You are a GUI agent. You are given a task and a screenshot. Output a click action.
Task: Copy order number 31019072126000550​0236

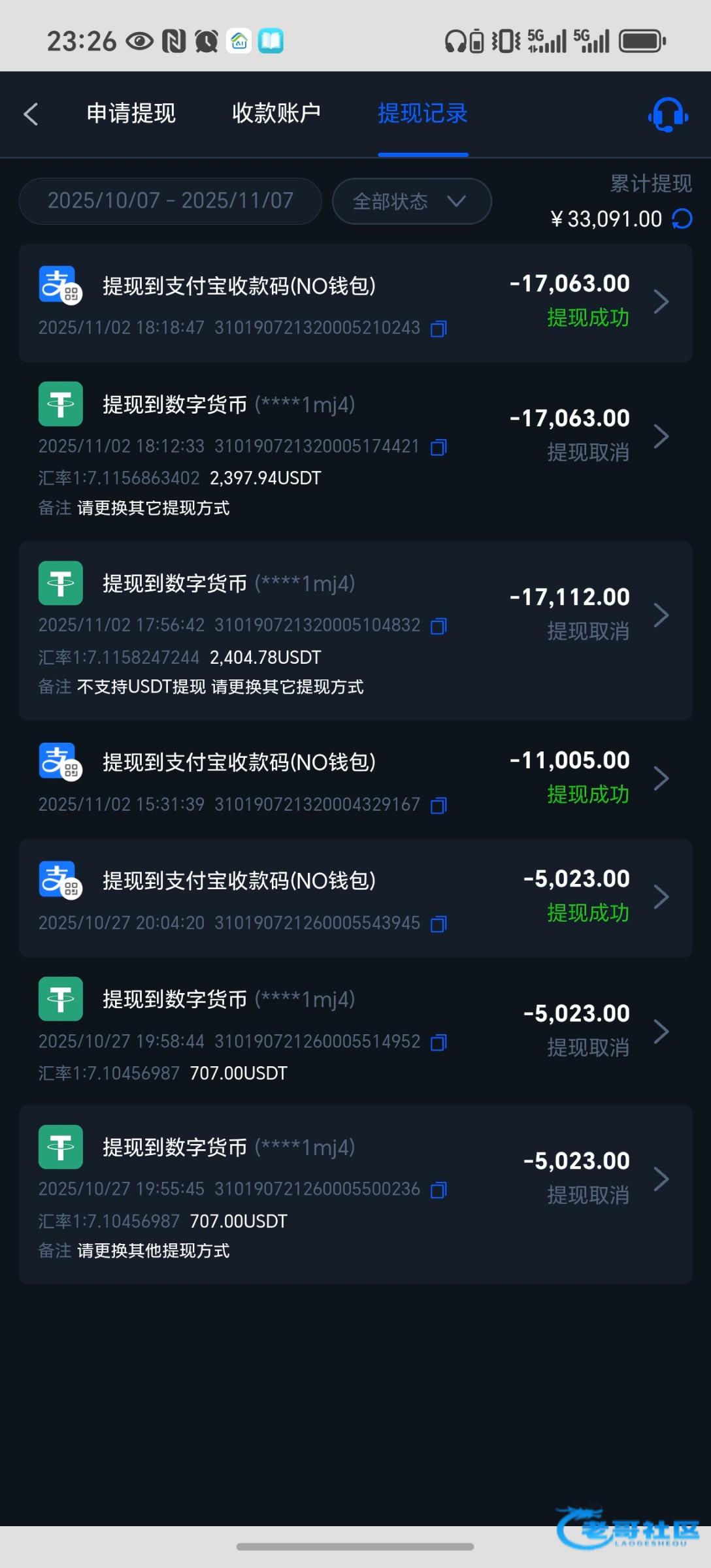click(438, 1190)
